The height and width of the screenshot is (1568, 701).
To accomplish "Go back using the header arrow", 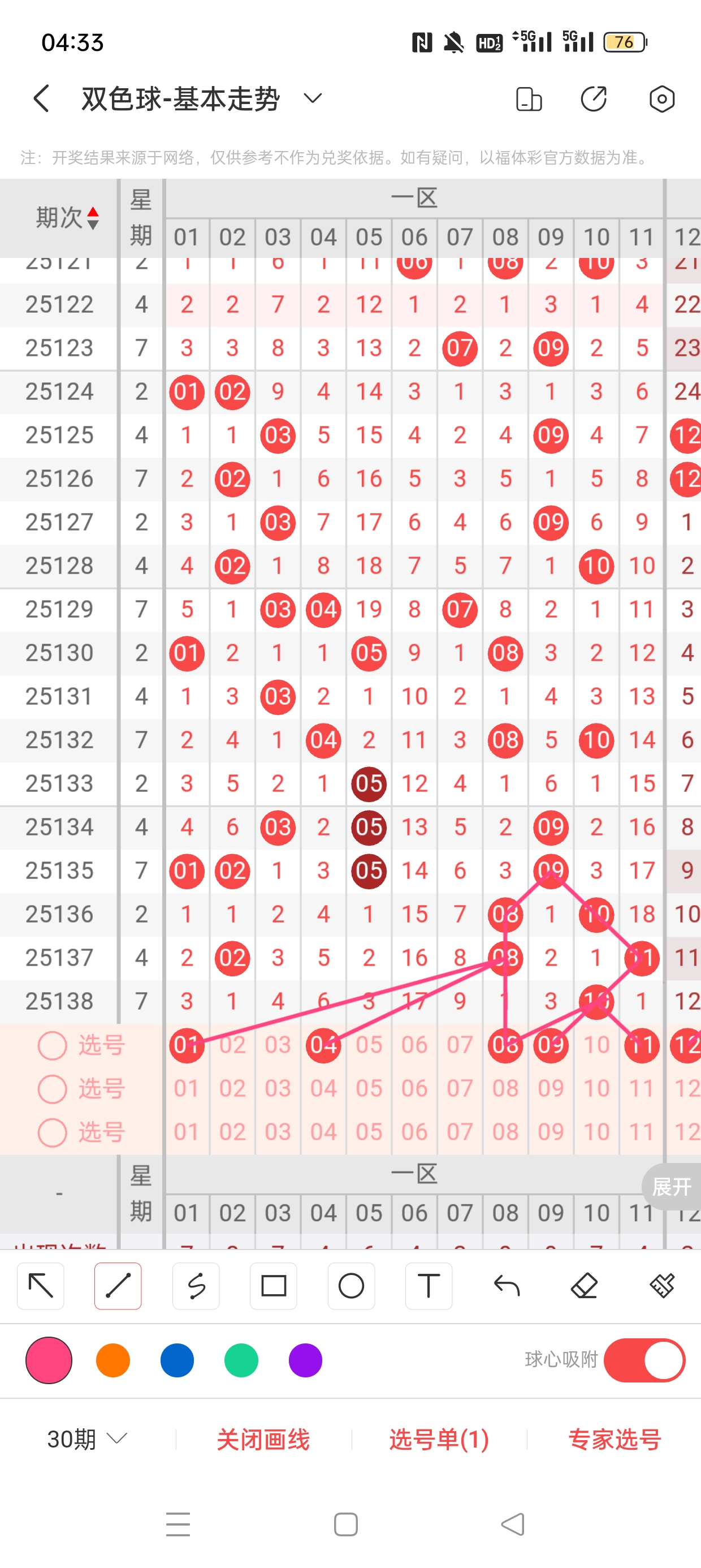I will pyautogui.click(x=41, y=98).
